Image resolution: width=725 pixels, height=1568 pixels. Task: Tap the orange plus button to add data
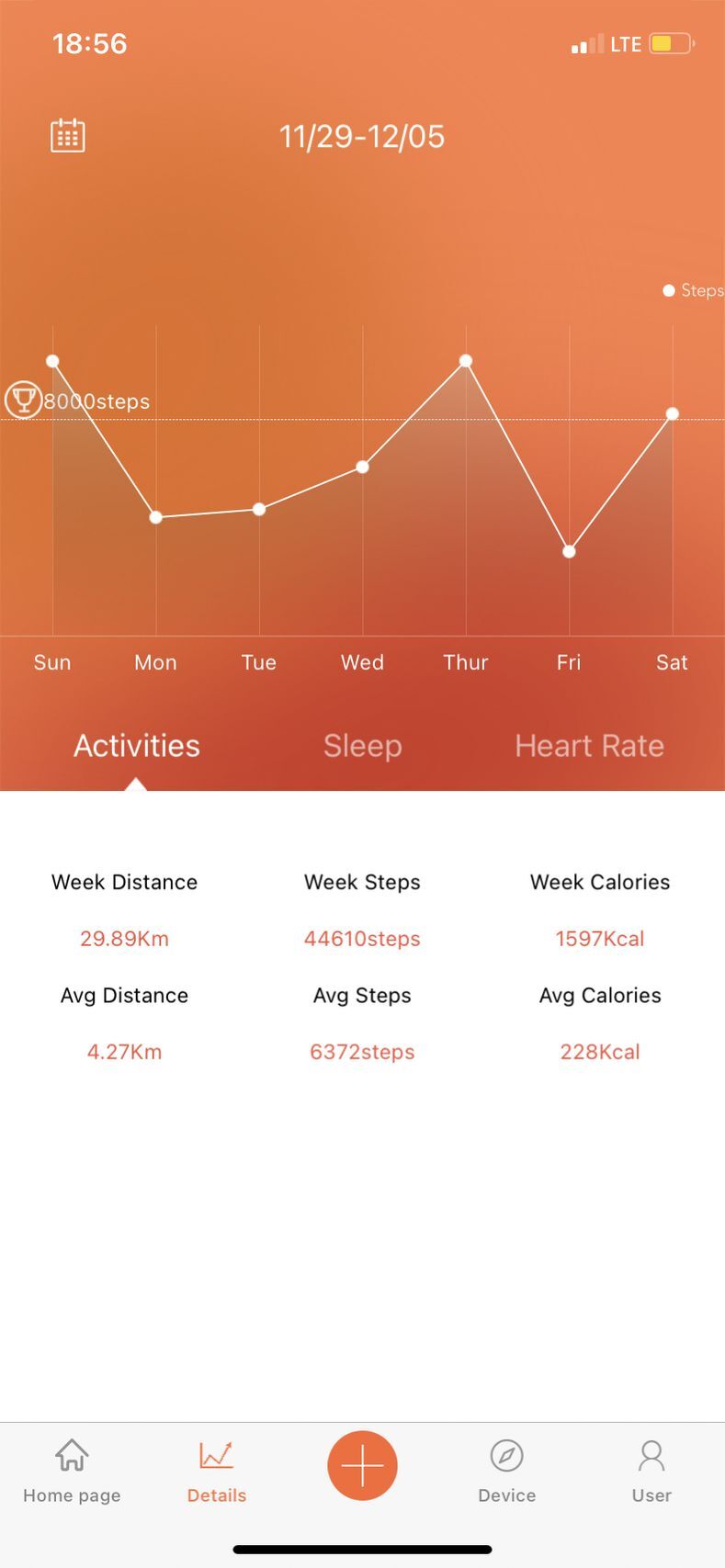pos(362,1464)
